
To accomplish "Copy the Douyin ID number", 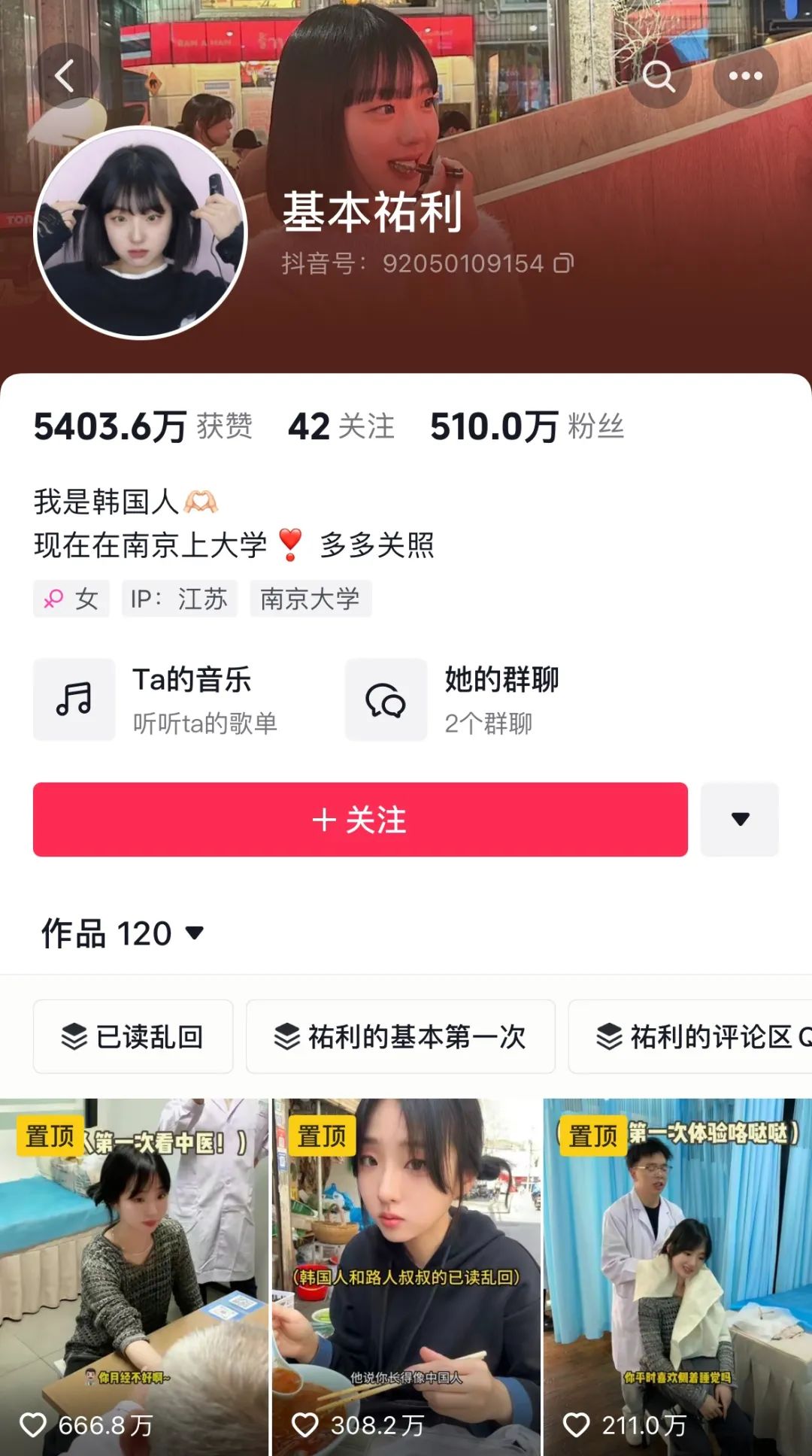I will [x=564, y=263].
